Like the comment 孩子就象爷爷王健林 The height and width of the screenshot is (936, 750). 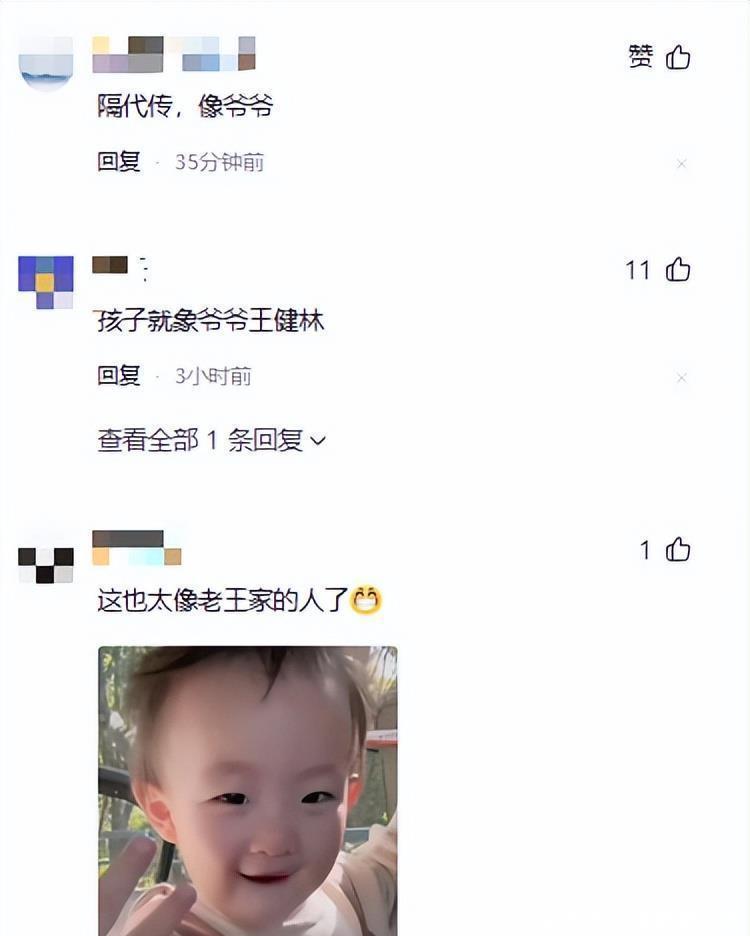tap(678, 269)
